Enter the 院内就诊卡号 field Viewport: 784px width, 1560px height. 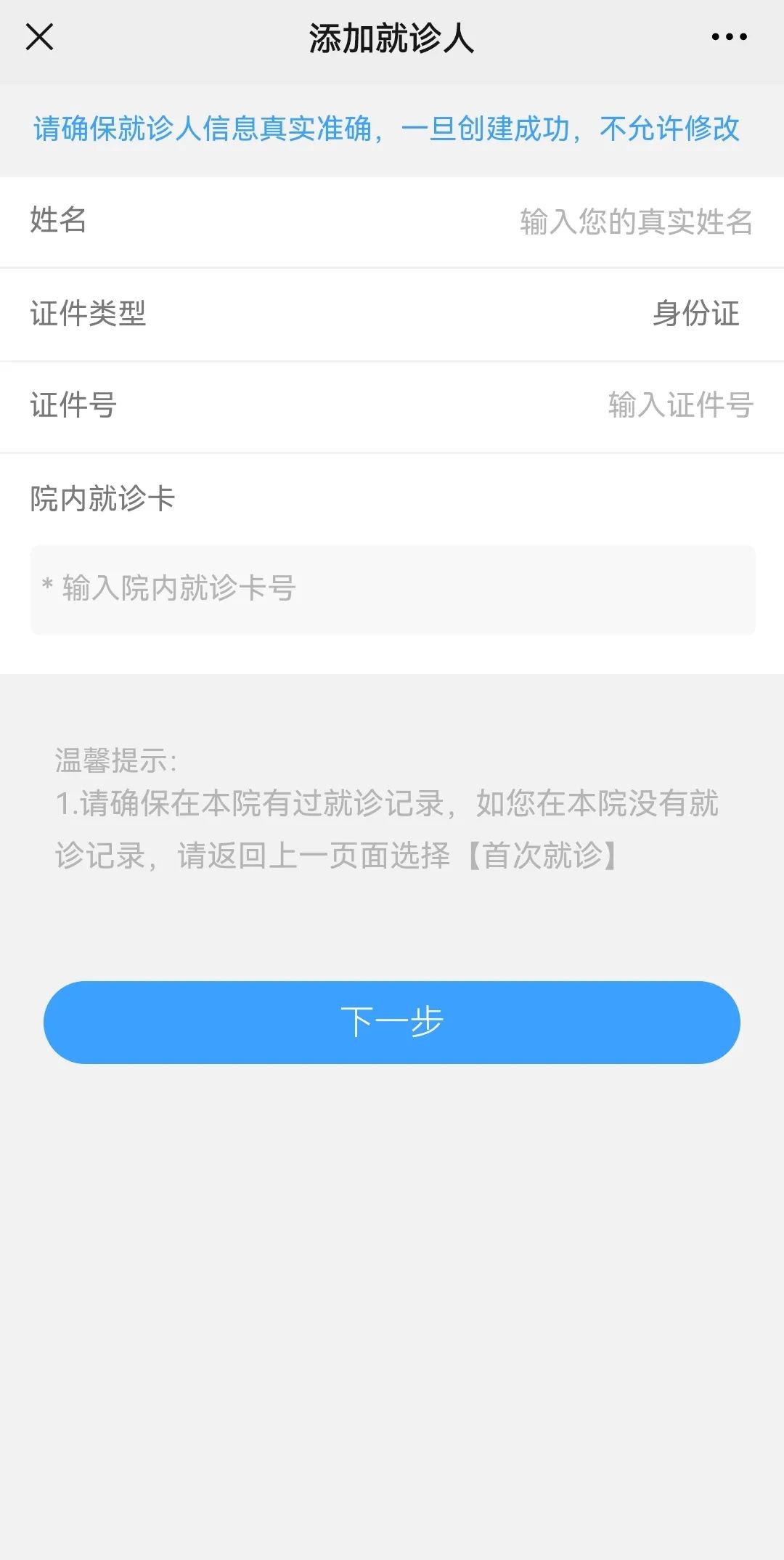pyautogui.click(x=392, y=589)
